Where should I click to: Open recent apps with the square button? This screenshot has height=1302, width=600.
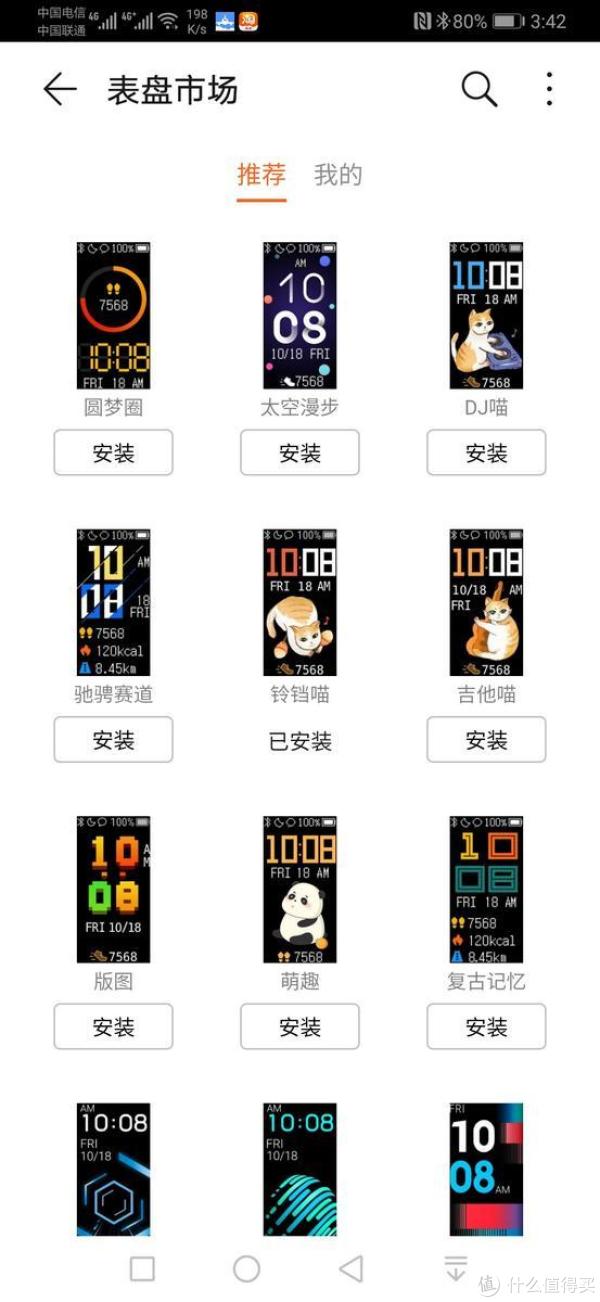143,1269
